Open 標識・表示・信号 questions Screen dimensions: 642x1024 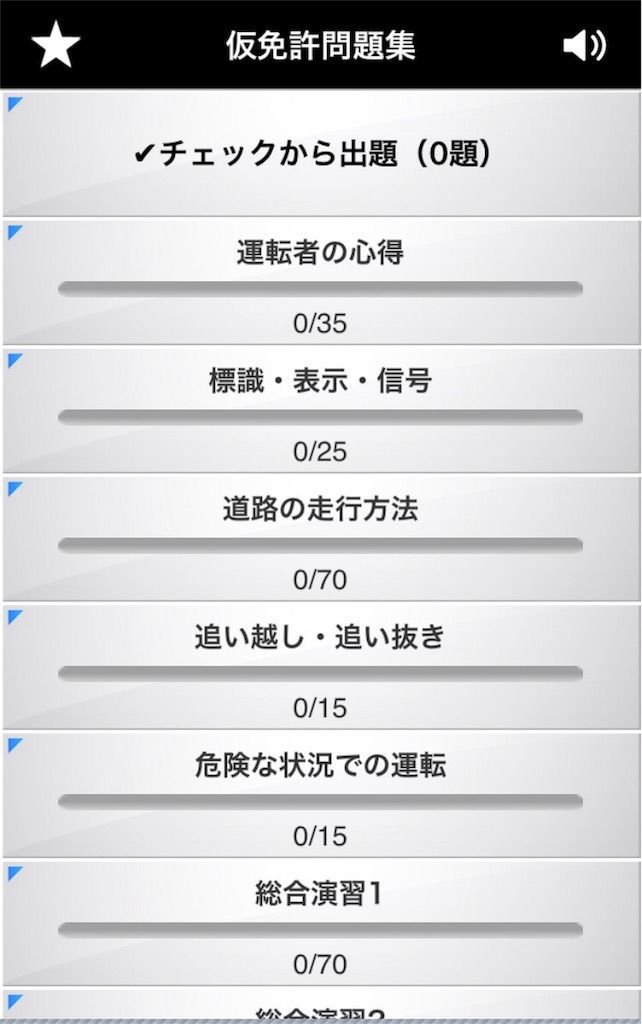320,410
